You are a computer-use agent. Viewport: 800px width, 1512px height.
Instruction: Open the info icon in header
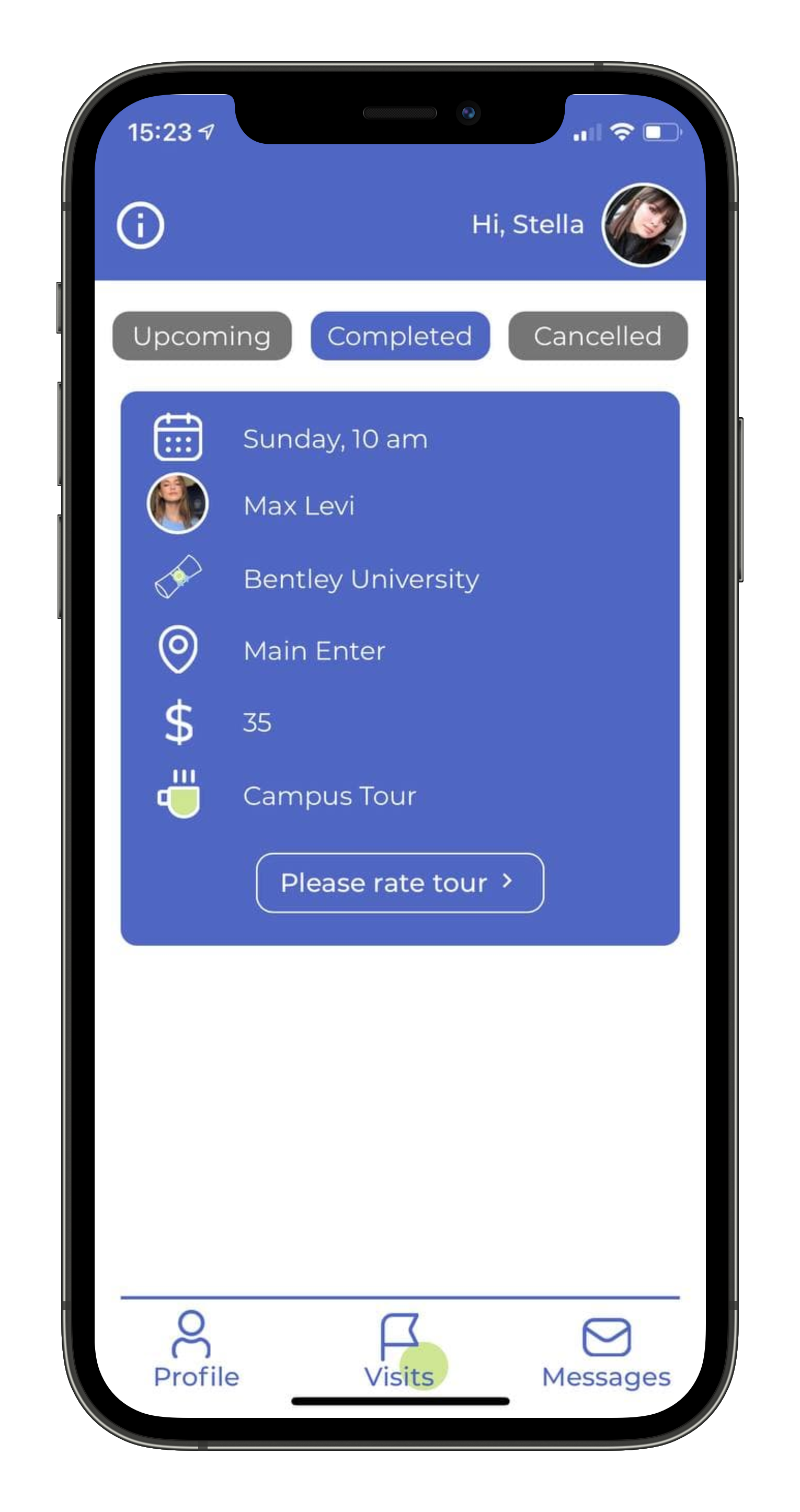(x=140, y=225)
